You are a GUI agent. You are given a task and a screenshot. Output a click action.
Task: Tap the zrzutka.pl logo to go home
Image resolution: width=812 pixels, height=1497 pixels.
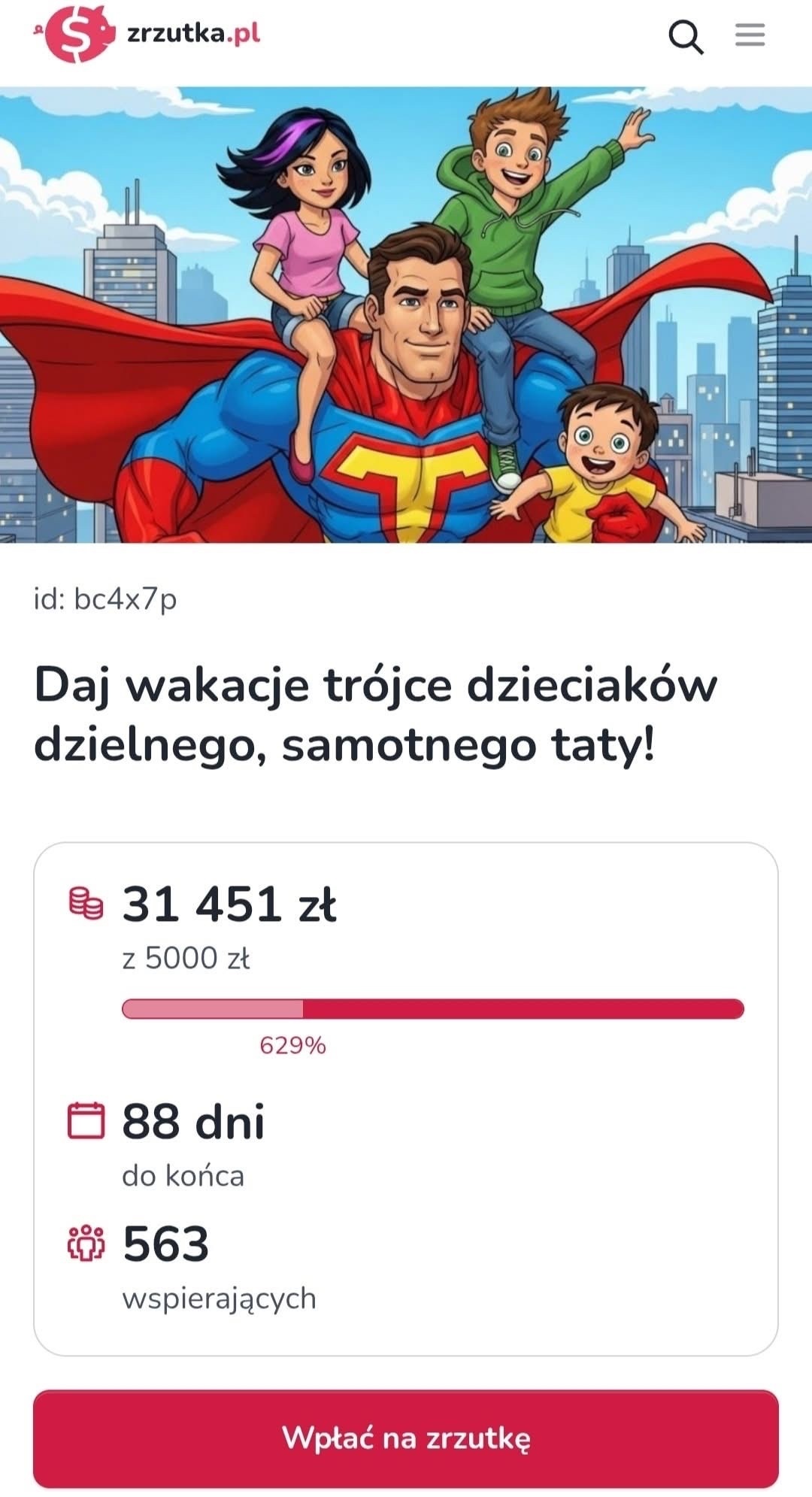(x=147, y=34)
